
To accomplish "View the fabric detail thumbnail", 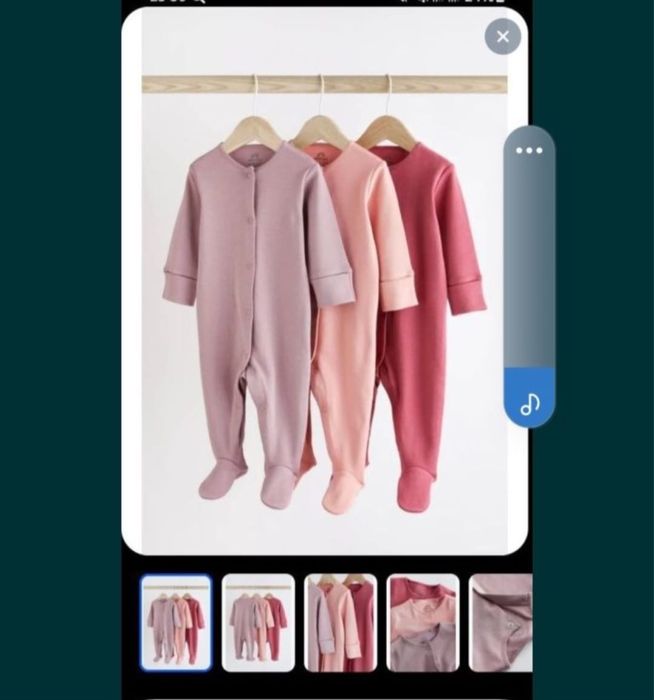I will click(501, 622).
